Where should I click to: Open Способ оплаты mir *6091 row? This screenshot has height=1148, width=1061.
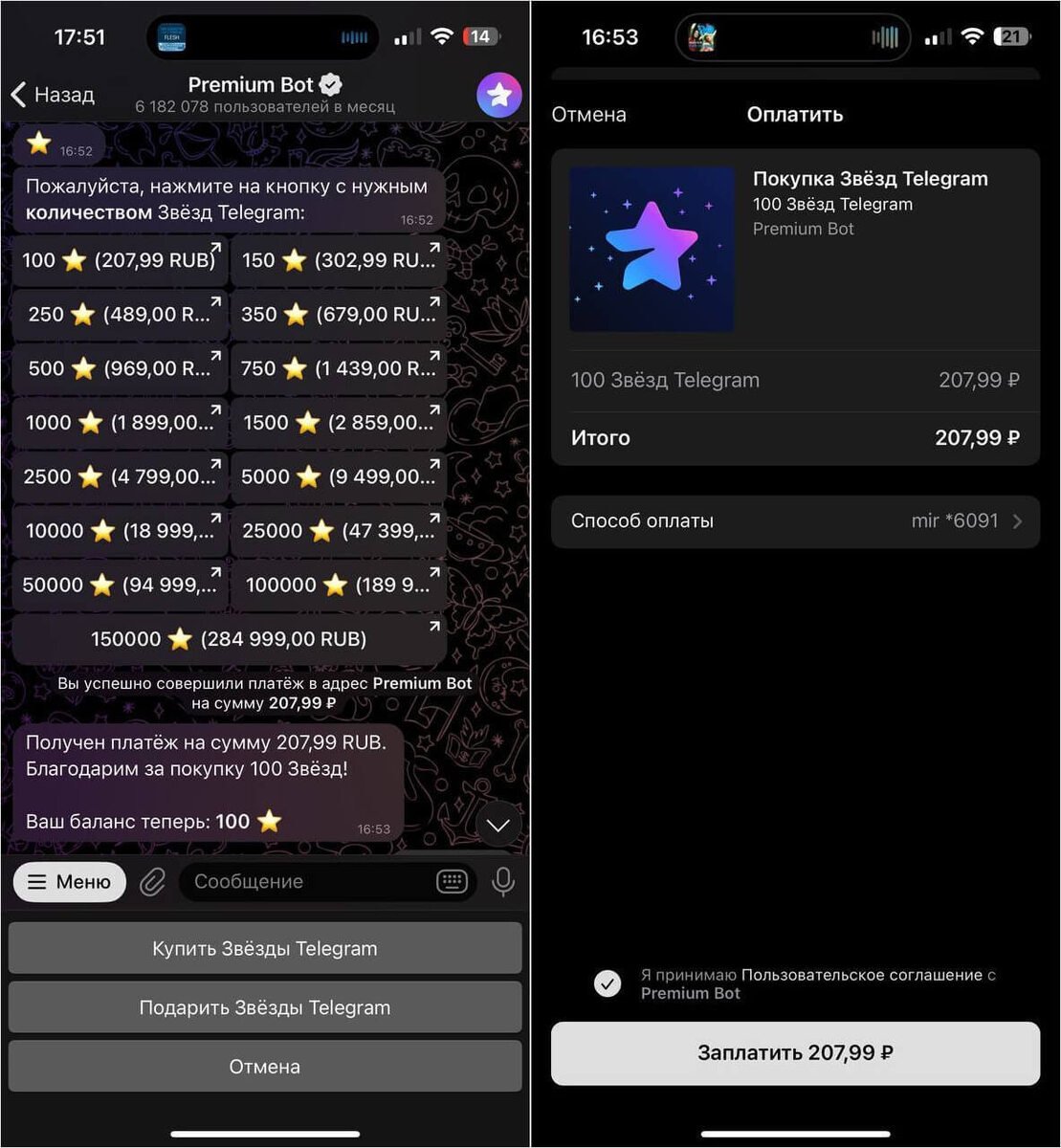[795, 521]
